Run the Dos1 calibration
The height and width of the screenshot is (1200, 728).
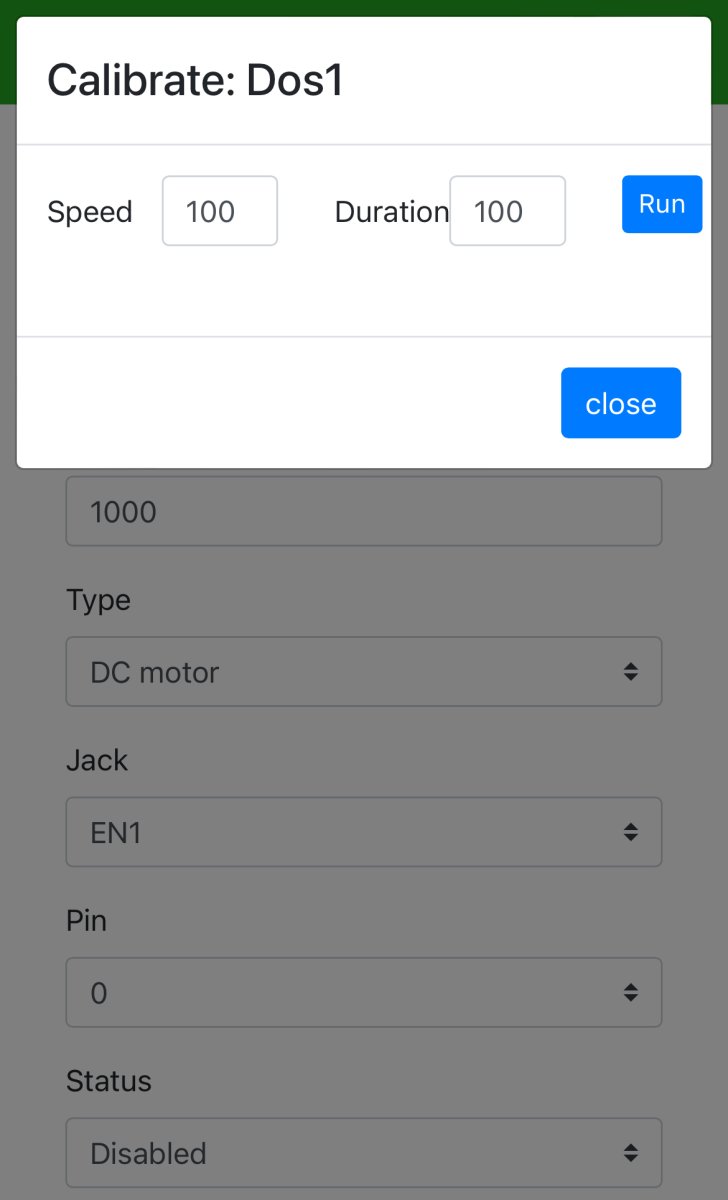point(661,204)
